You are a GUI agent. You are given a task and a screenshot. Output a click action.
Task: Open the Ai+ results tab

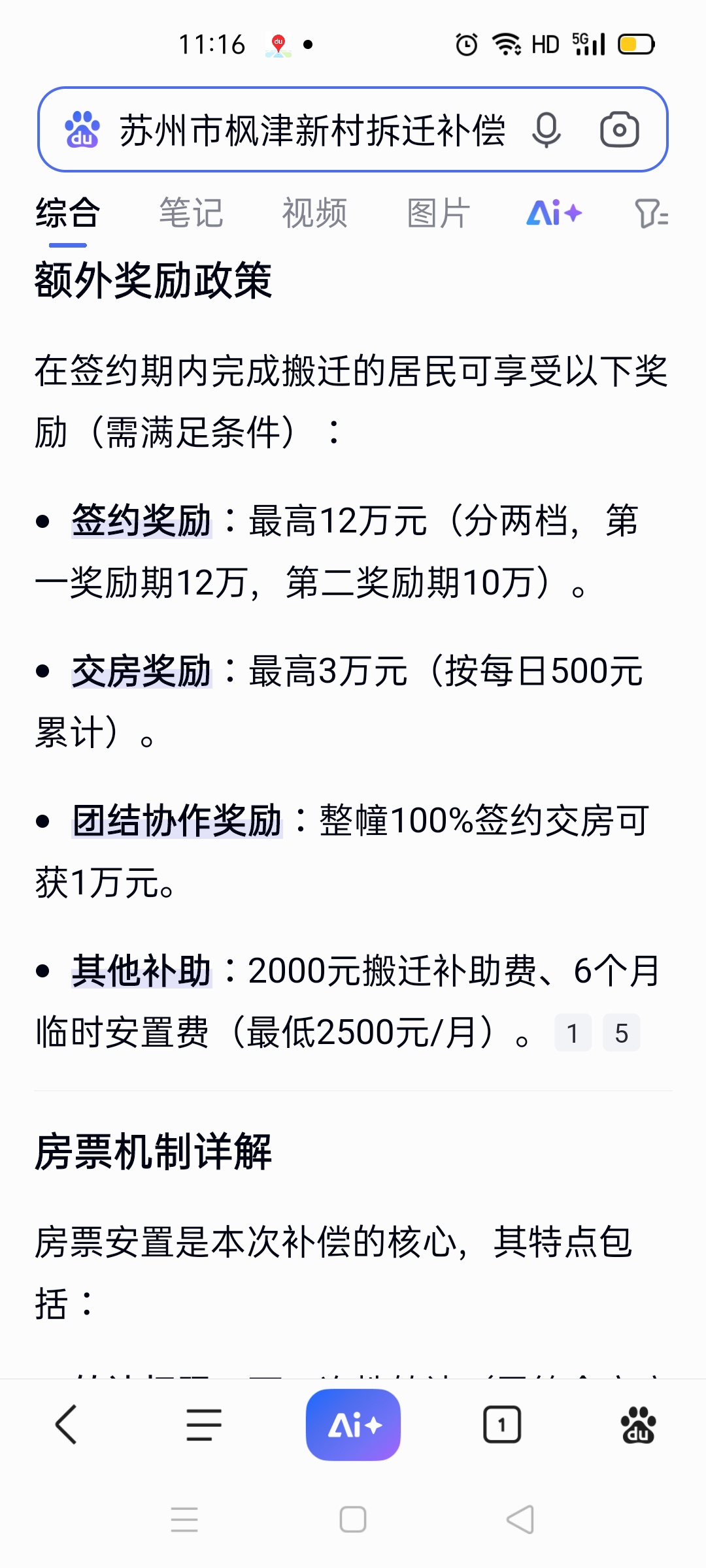click(554, 213)
